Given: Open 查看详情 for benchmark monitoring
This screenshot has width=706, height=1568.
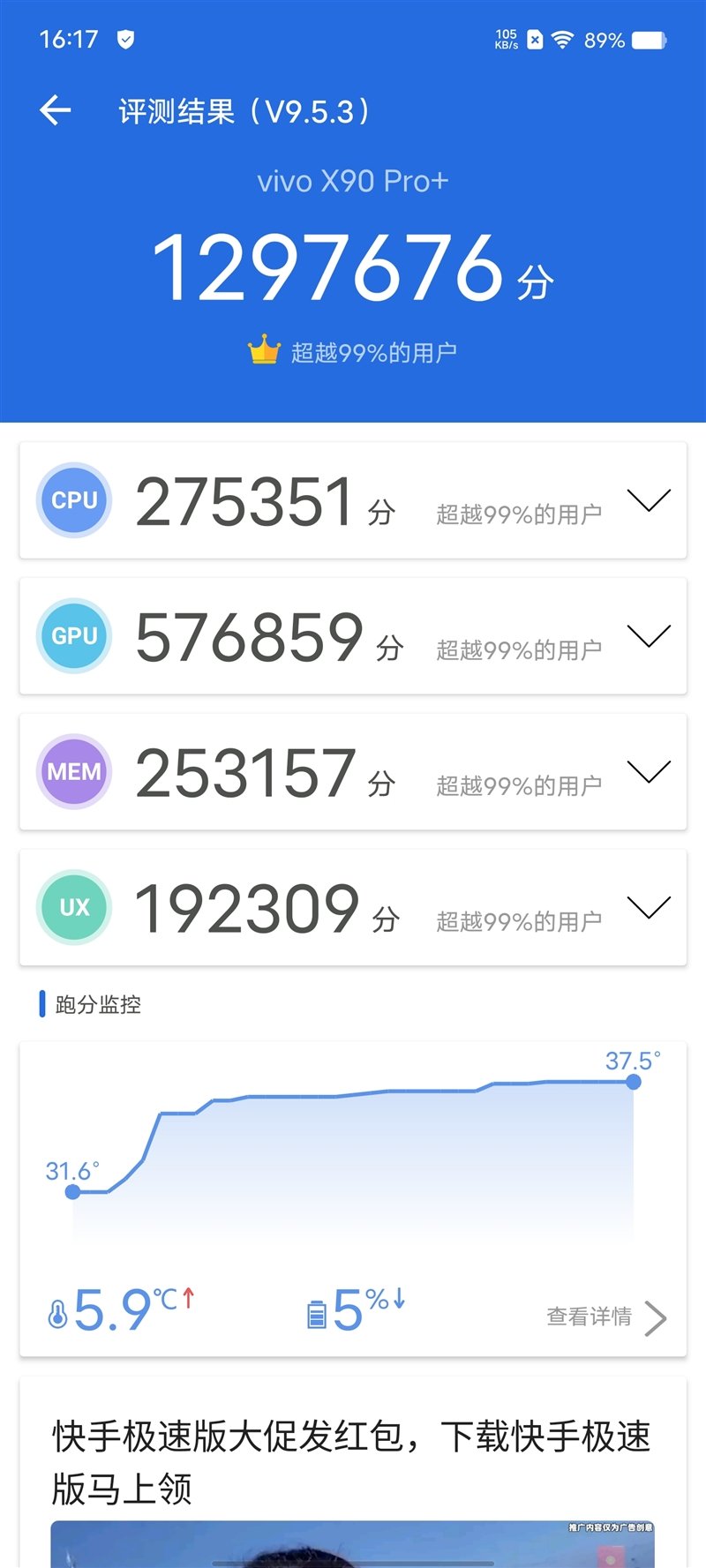Looking at the screenshot, I should 605,1317.
